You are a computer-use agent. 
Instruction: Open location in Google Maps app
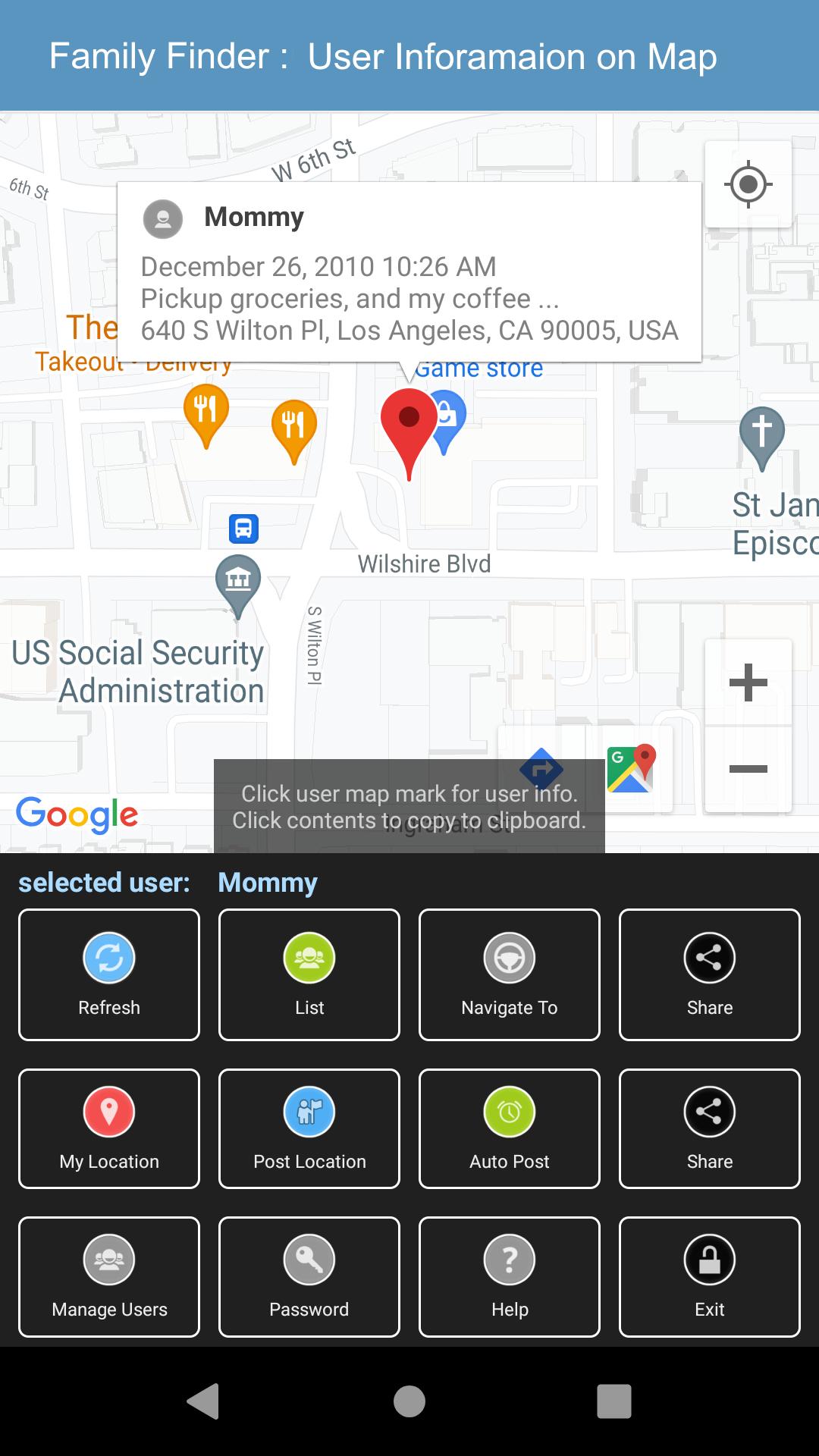coord(631,769)
